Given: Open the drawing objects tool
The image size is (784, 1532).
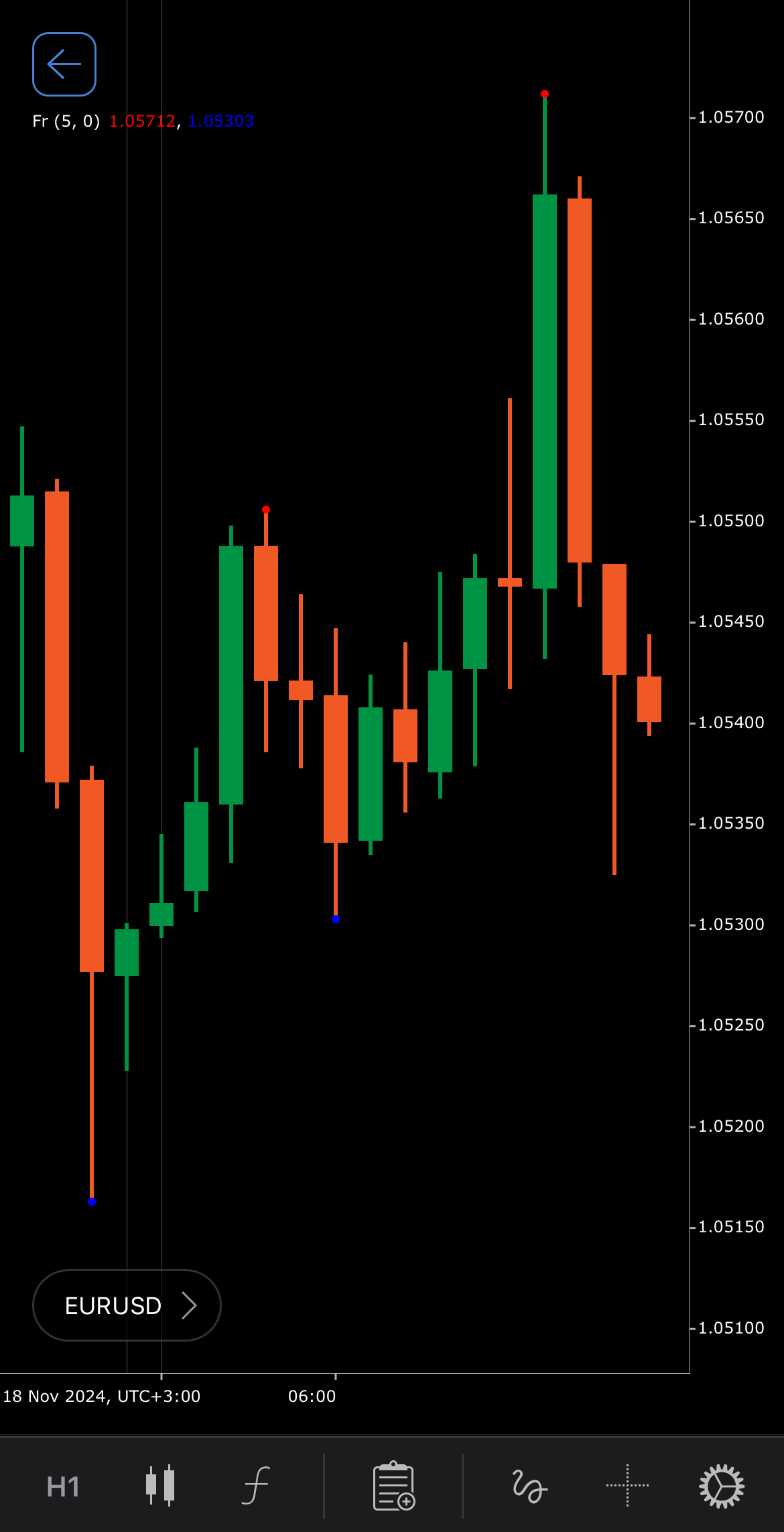Looking at the screenshot, I should coord(529,1486).
